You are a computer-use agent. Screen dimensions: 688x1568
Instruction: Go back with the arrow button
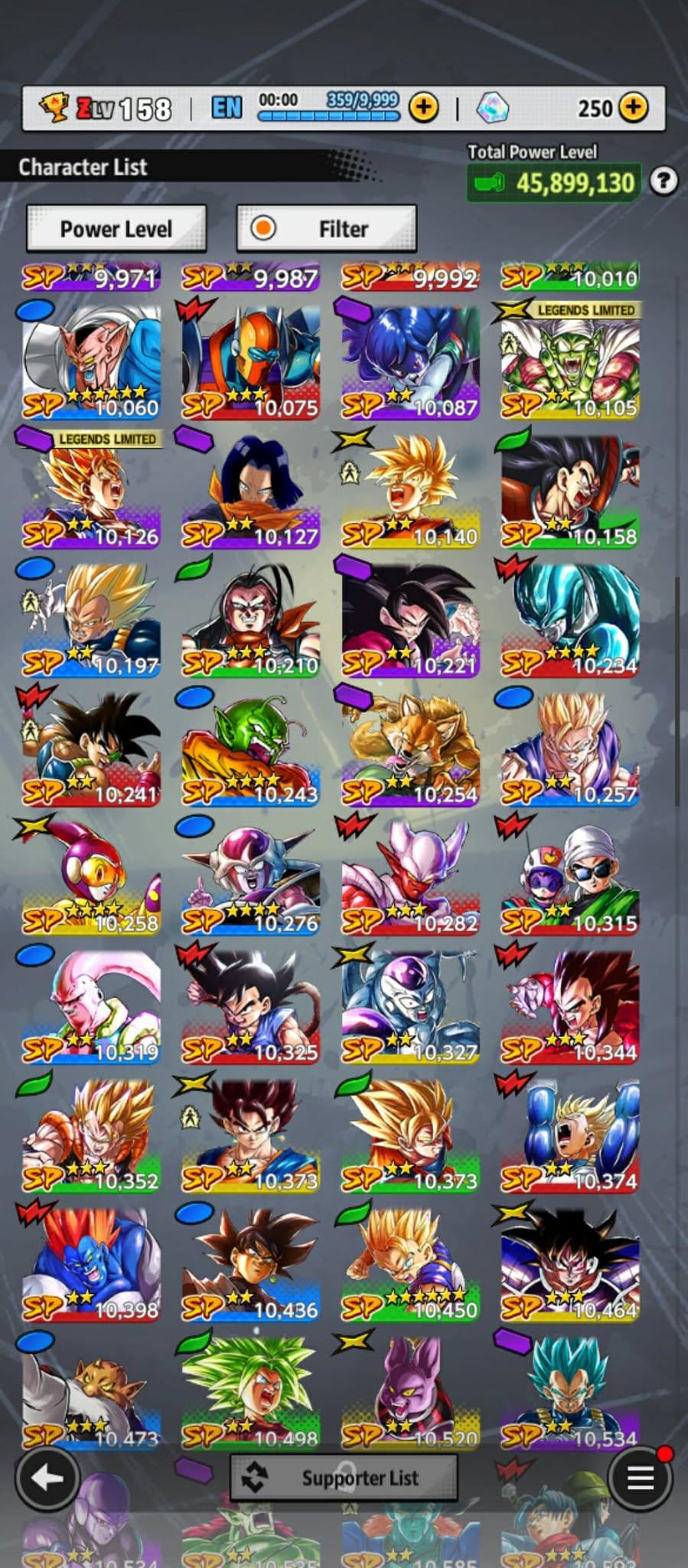click(47, 1478)
